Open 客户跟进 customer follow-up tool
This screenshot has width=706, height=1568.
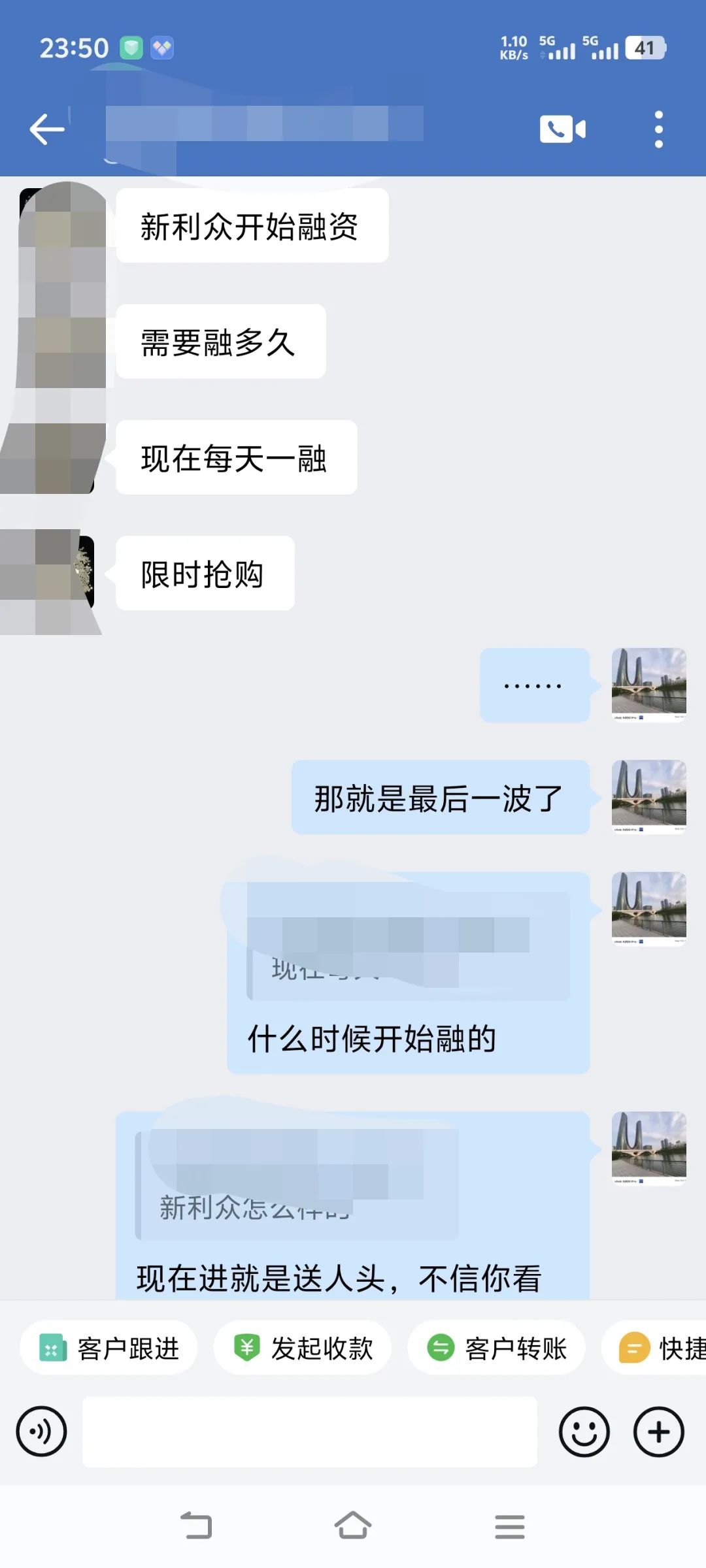coord(109,1347)
